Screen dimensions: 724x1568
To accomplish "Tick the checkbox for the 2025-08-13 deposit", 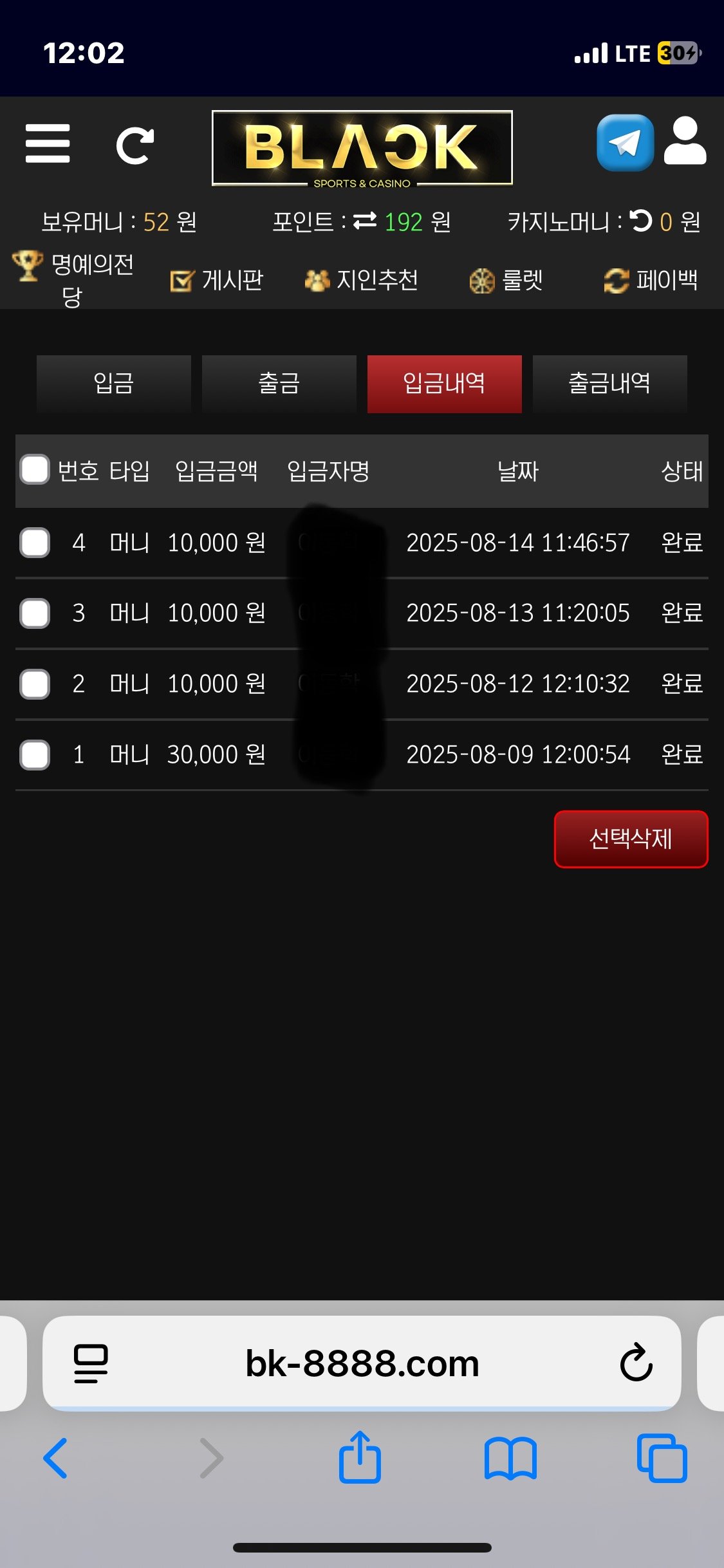I will pos(35,613).
